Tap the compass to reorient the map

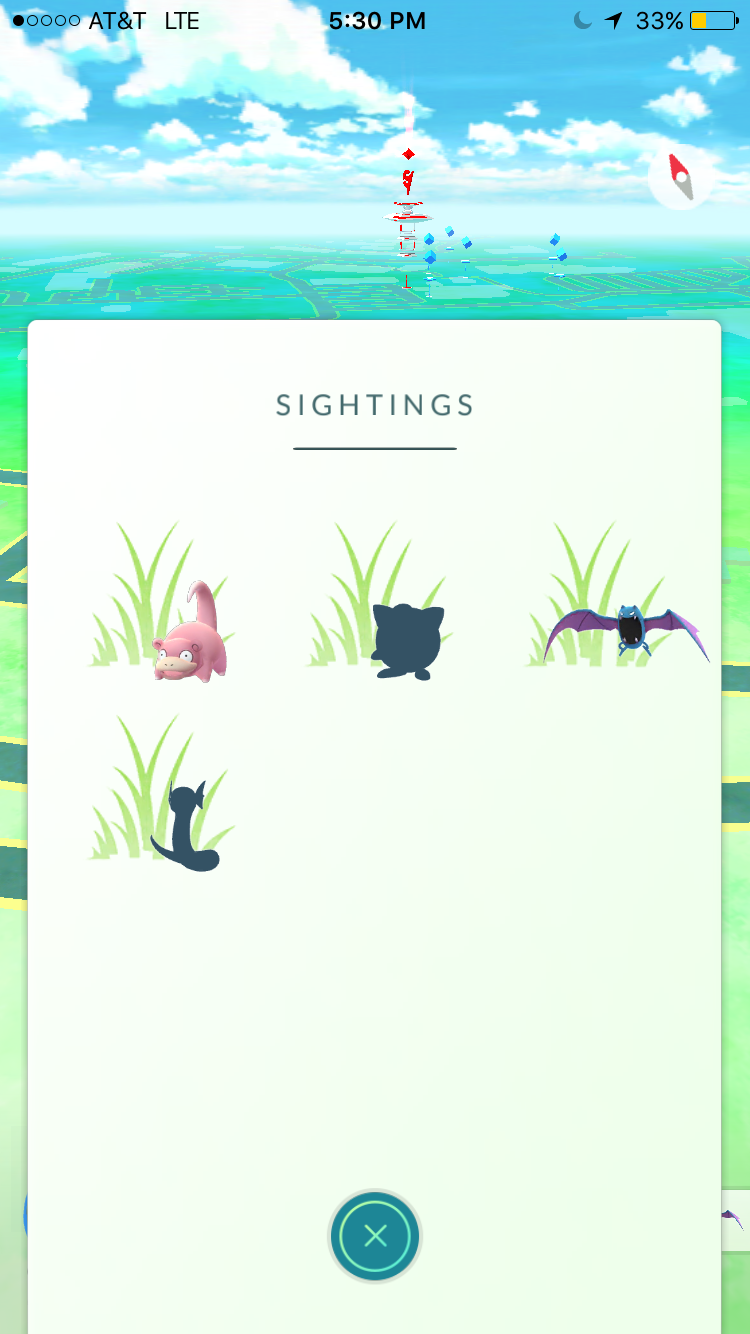pos(679,180)
